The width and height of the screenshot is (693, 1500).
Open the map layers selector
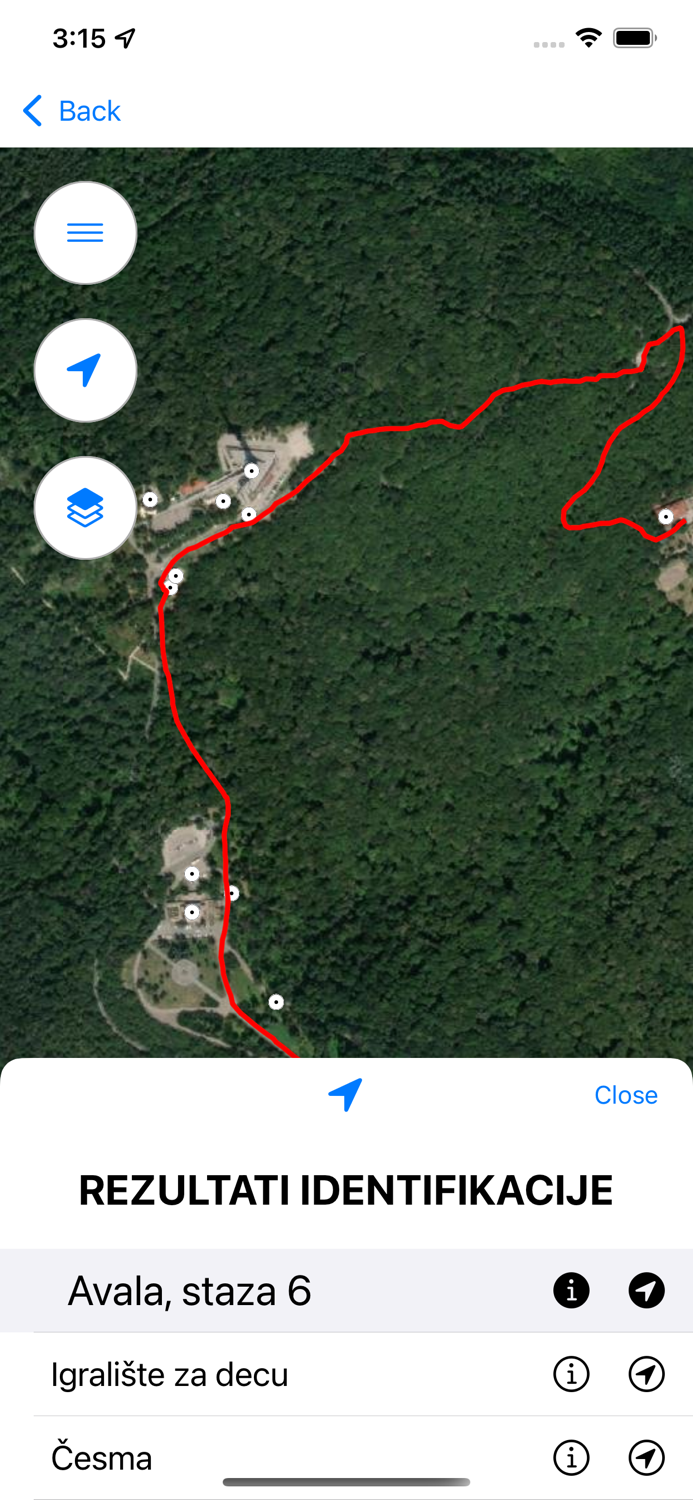85,509
